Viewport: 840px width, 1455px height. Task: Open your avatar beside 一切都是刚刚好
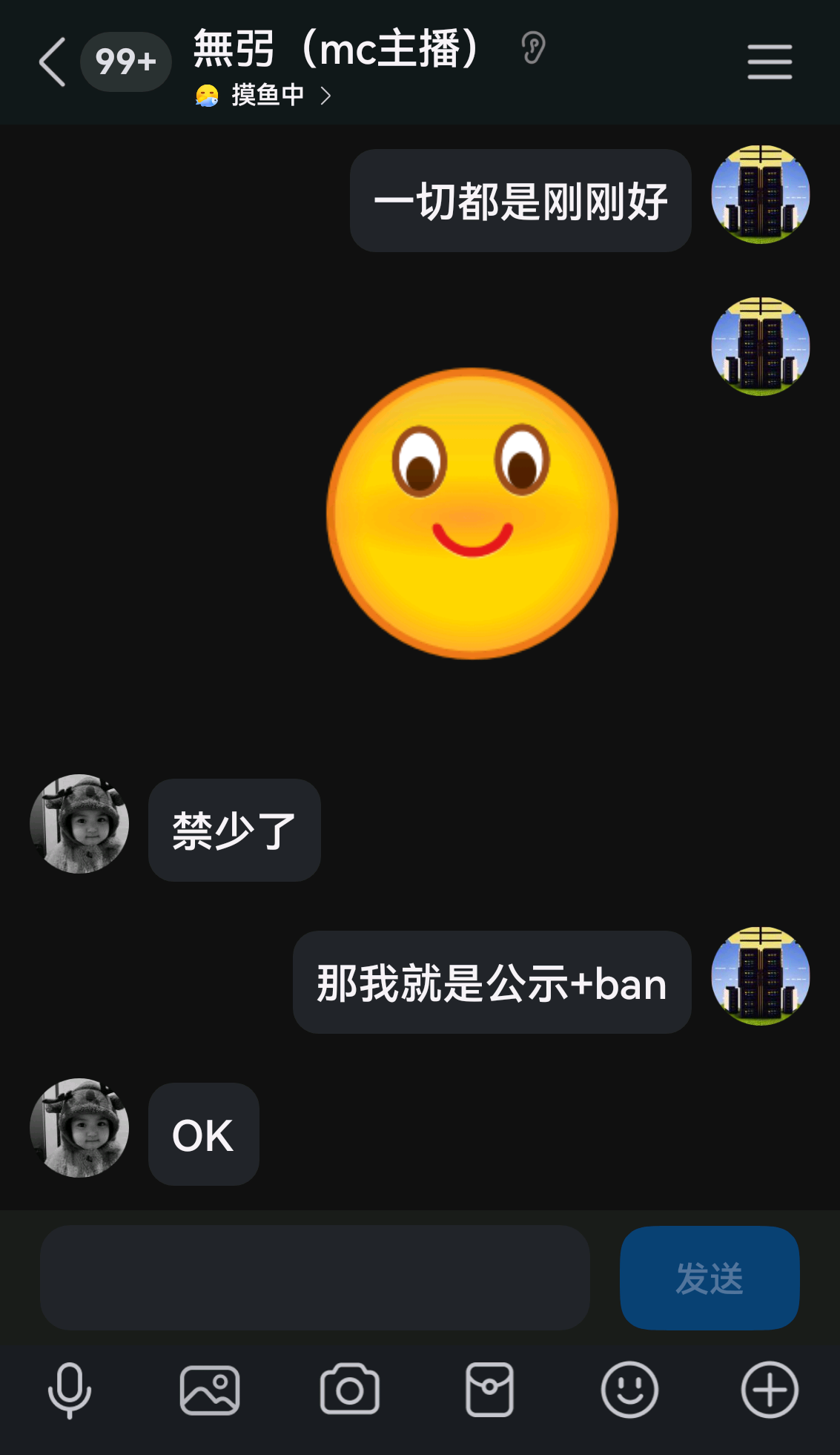click(760, 194)
